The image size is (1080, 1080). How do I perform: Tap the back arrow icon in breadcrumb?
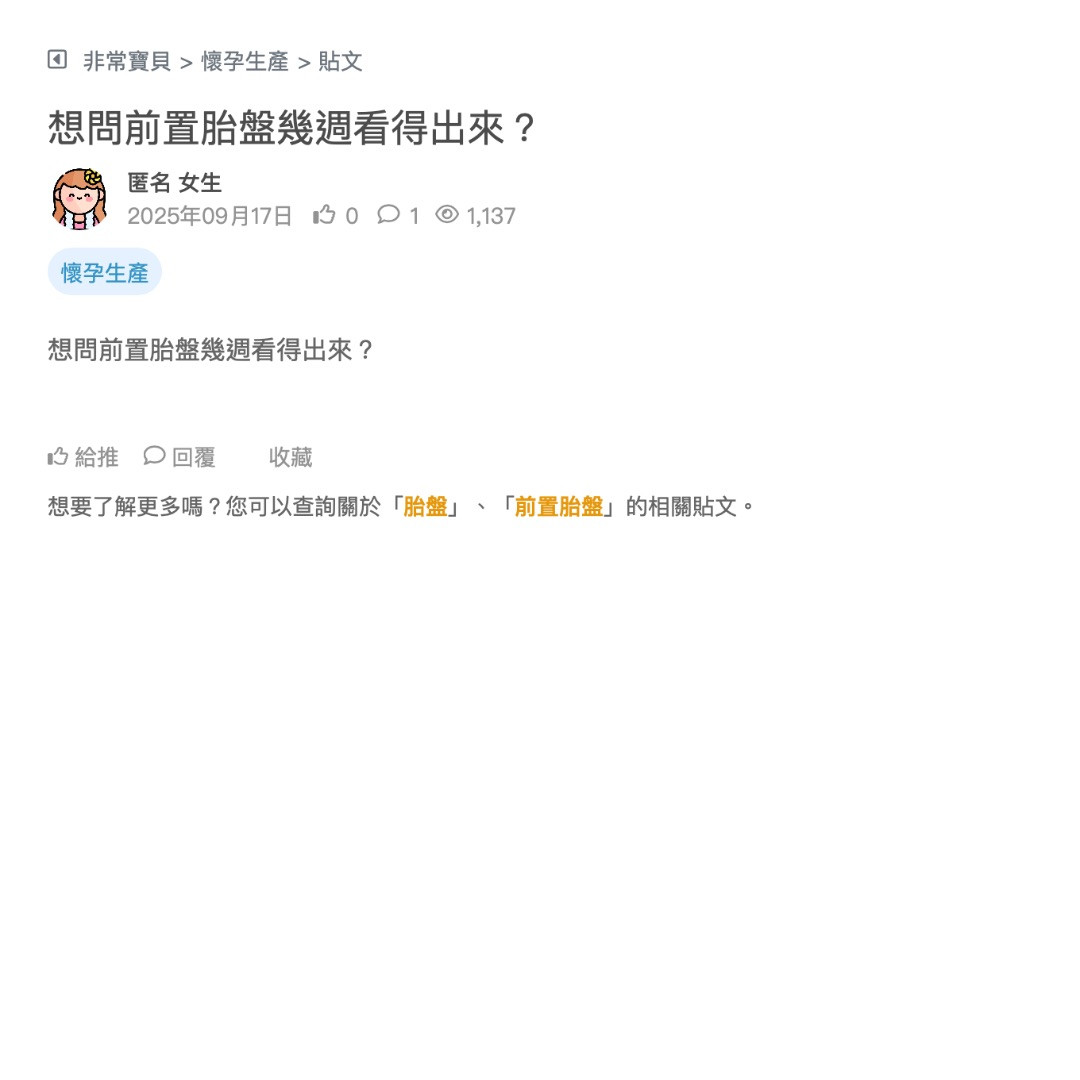(57, 60)
